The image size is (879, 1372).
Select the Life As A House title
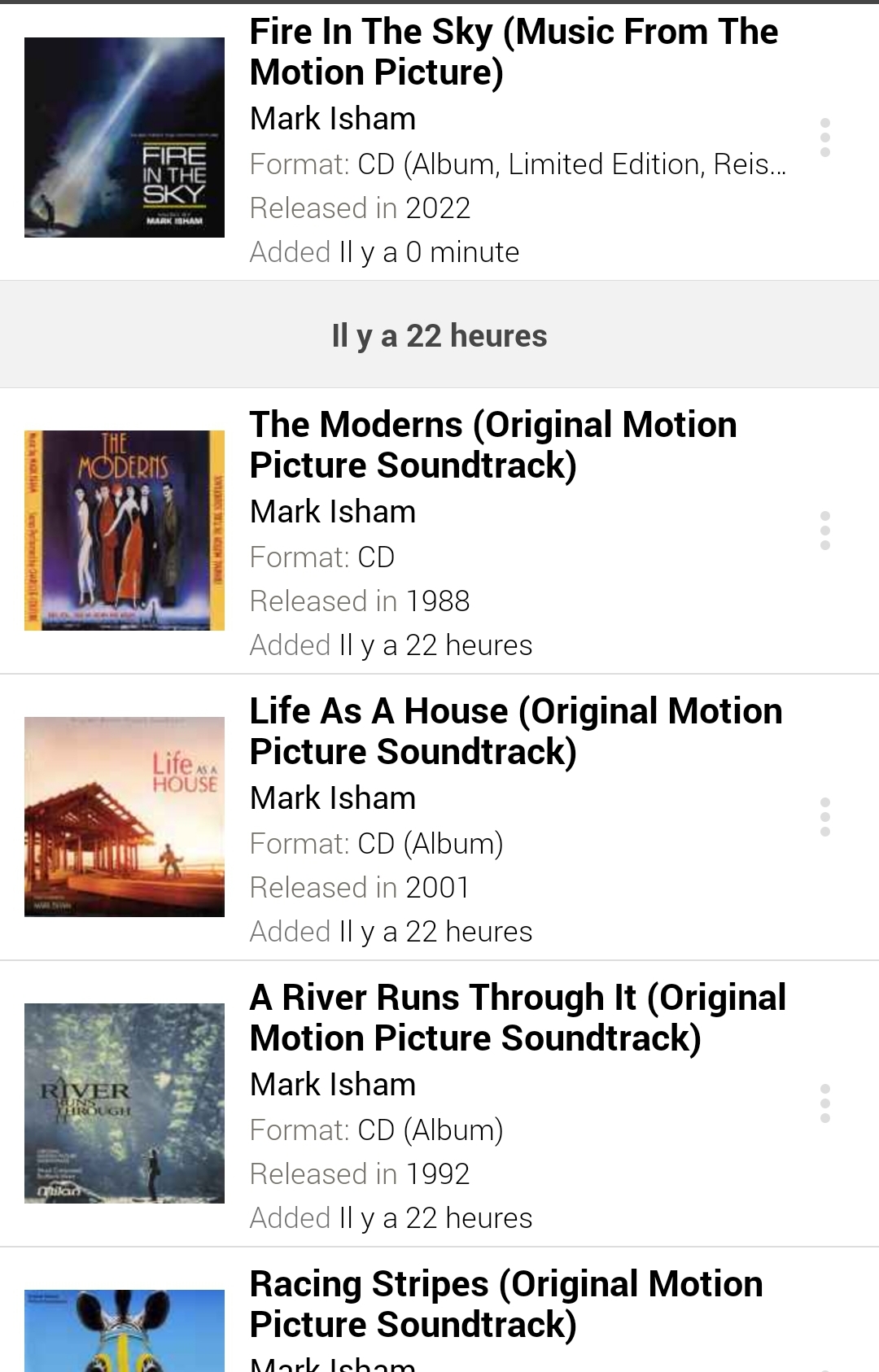tap(515, 730)
